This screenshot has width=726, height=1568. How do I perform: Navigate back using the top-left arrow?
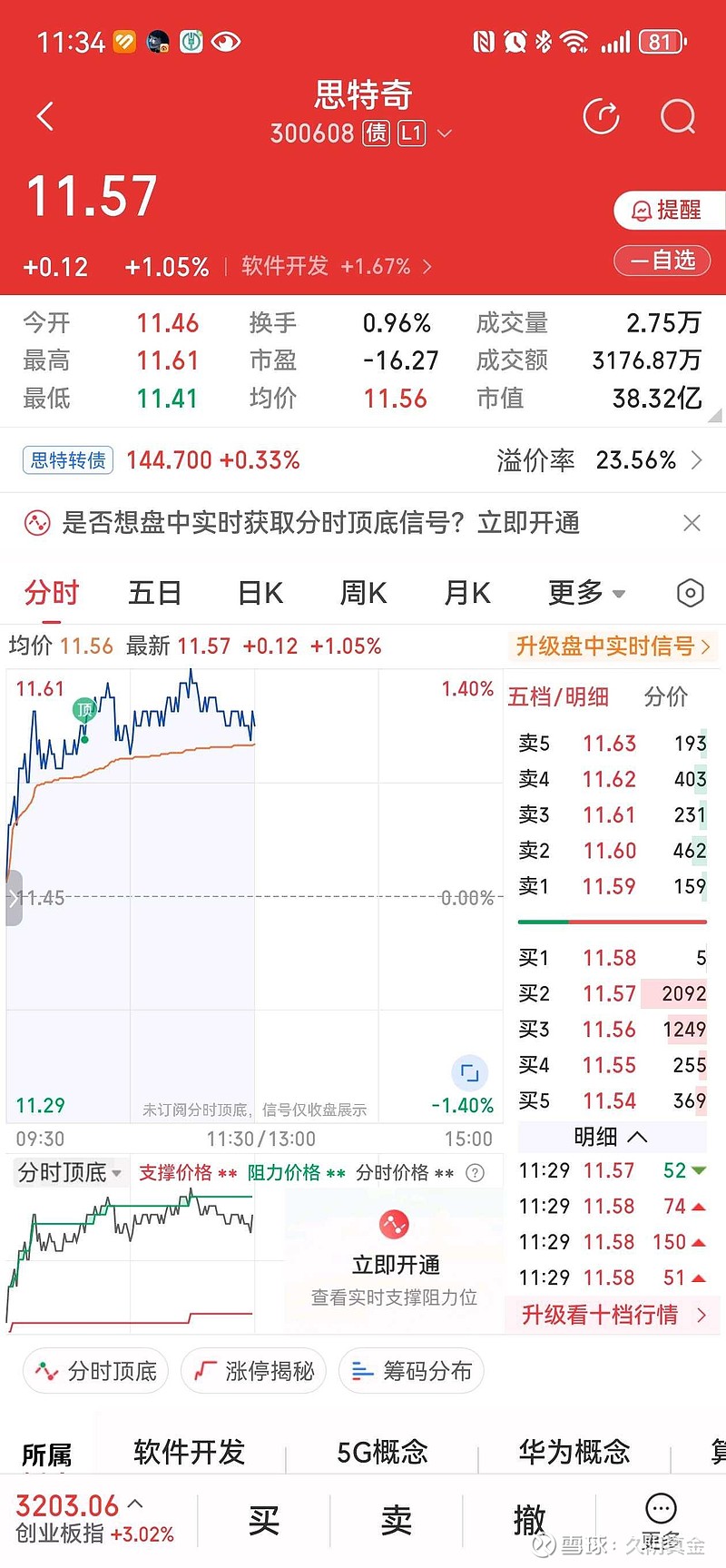(45, 116)
